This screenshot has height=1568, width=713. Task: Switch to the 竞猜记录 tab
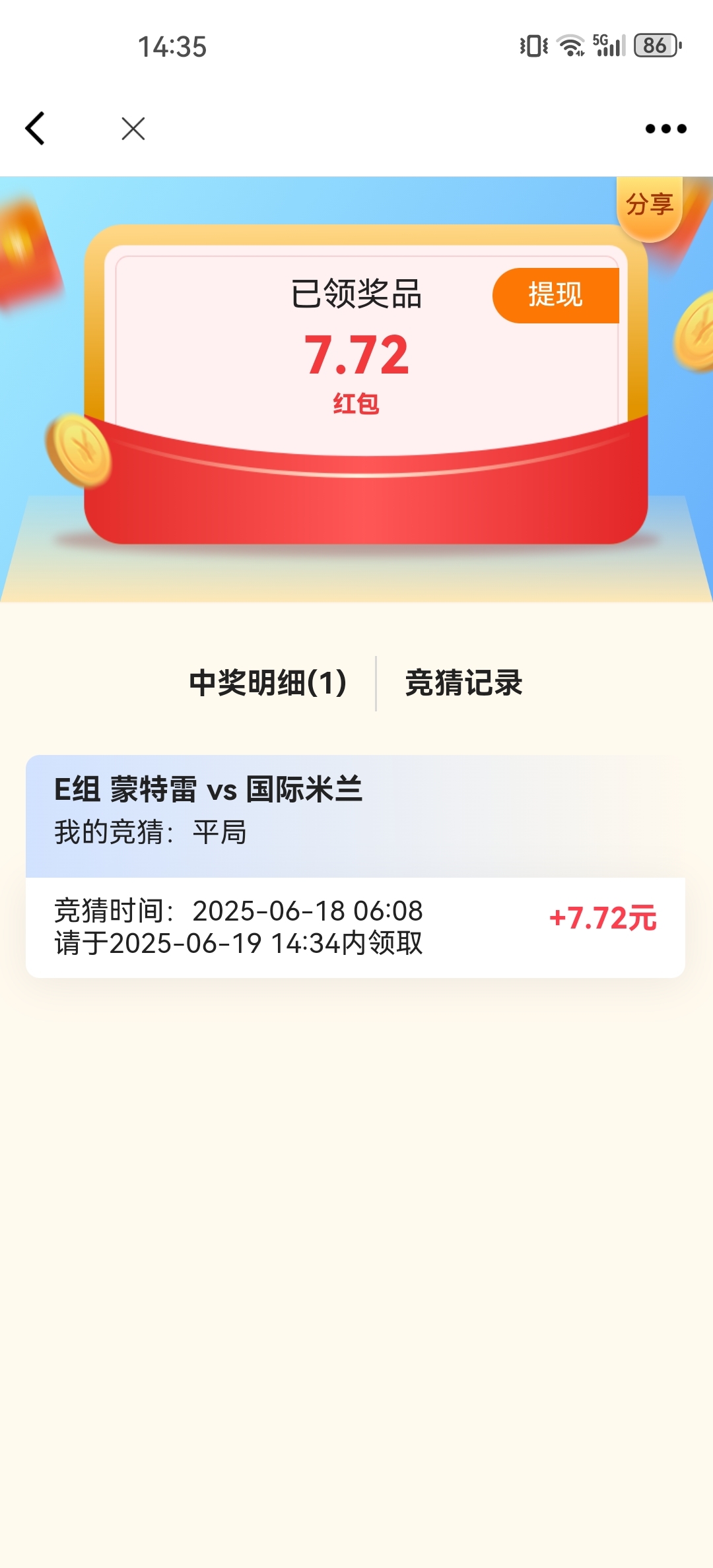463,683
